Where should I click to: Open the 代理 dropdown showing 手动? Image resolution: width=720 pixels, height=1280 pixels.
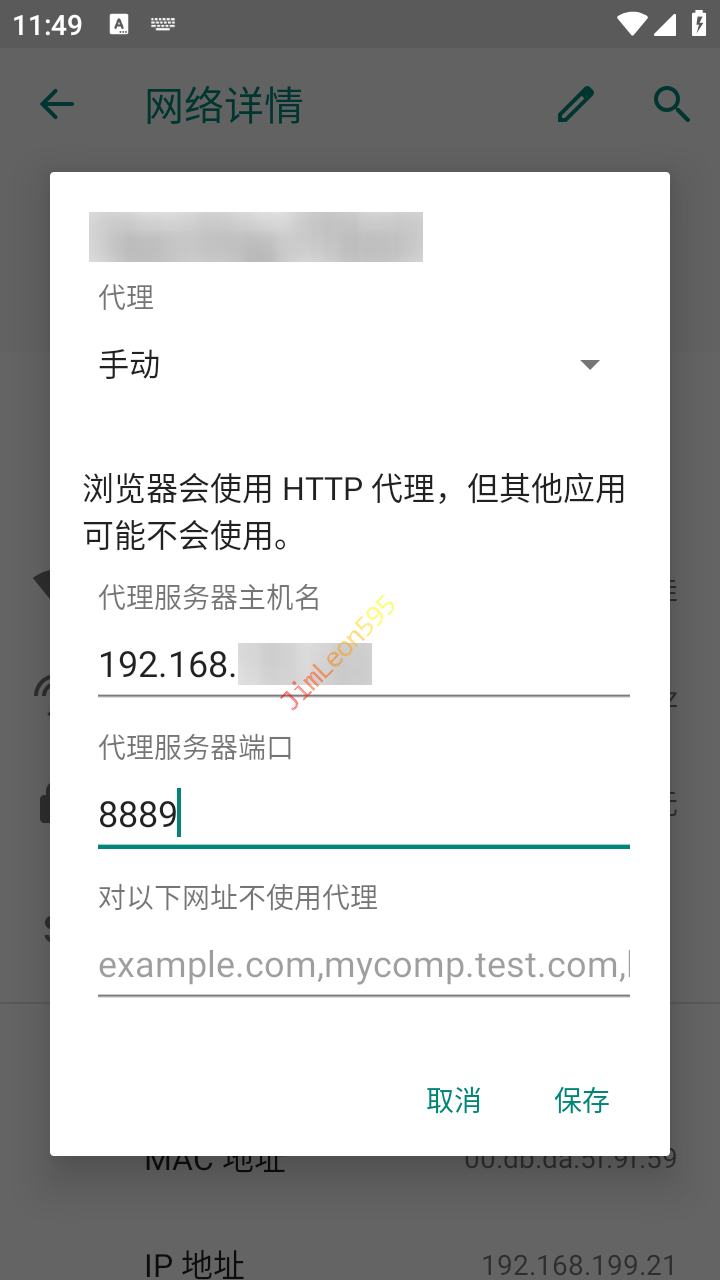350,365
